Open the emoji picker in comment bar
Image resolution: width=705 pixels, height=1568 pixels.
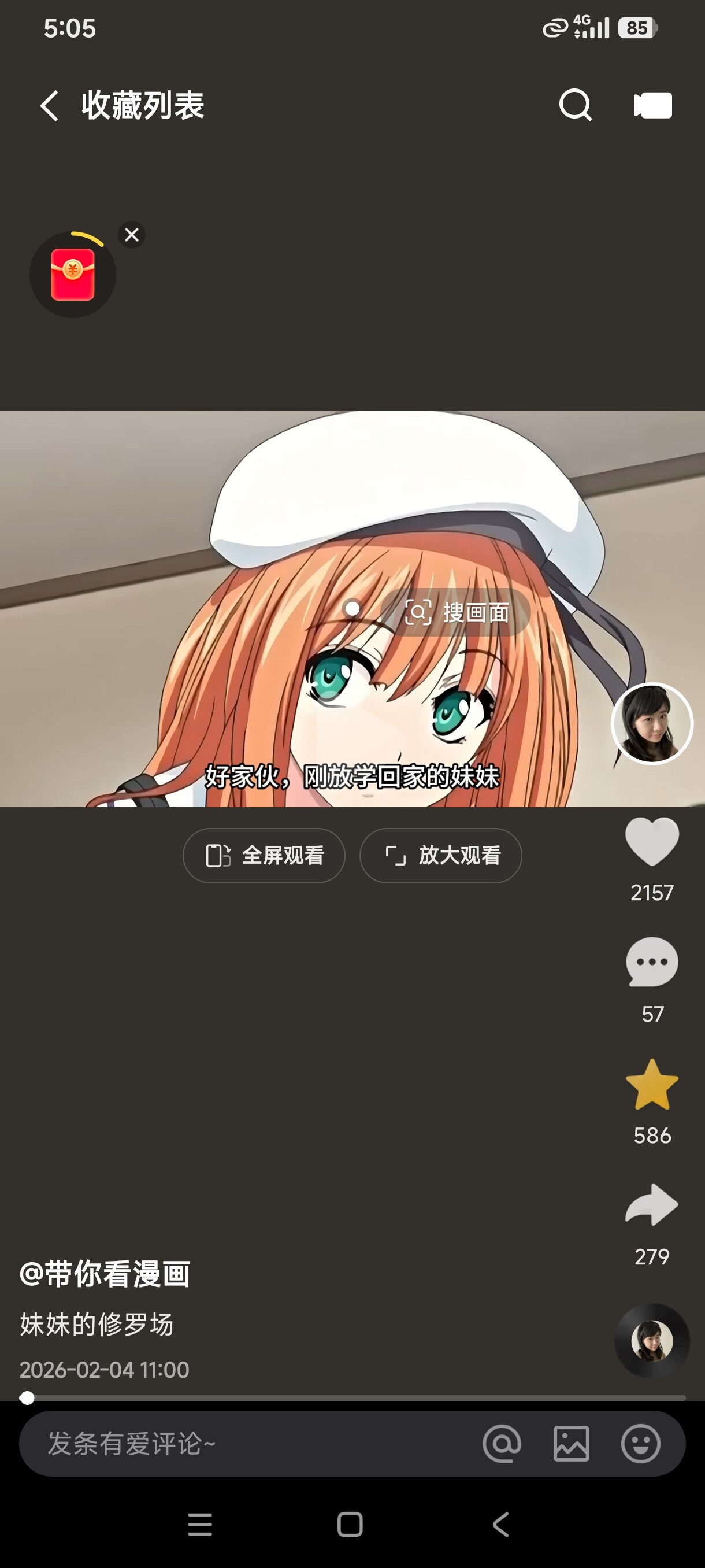click(x=640, y=1443)
